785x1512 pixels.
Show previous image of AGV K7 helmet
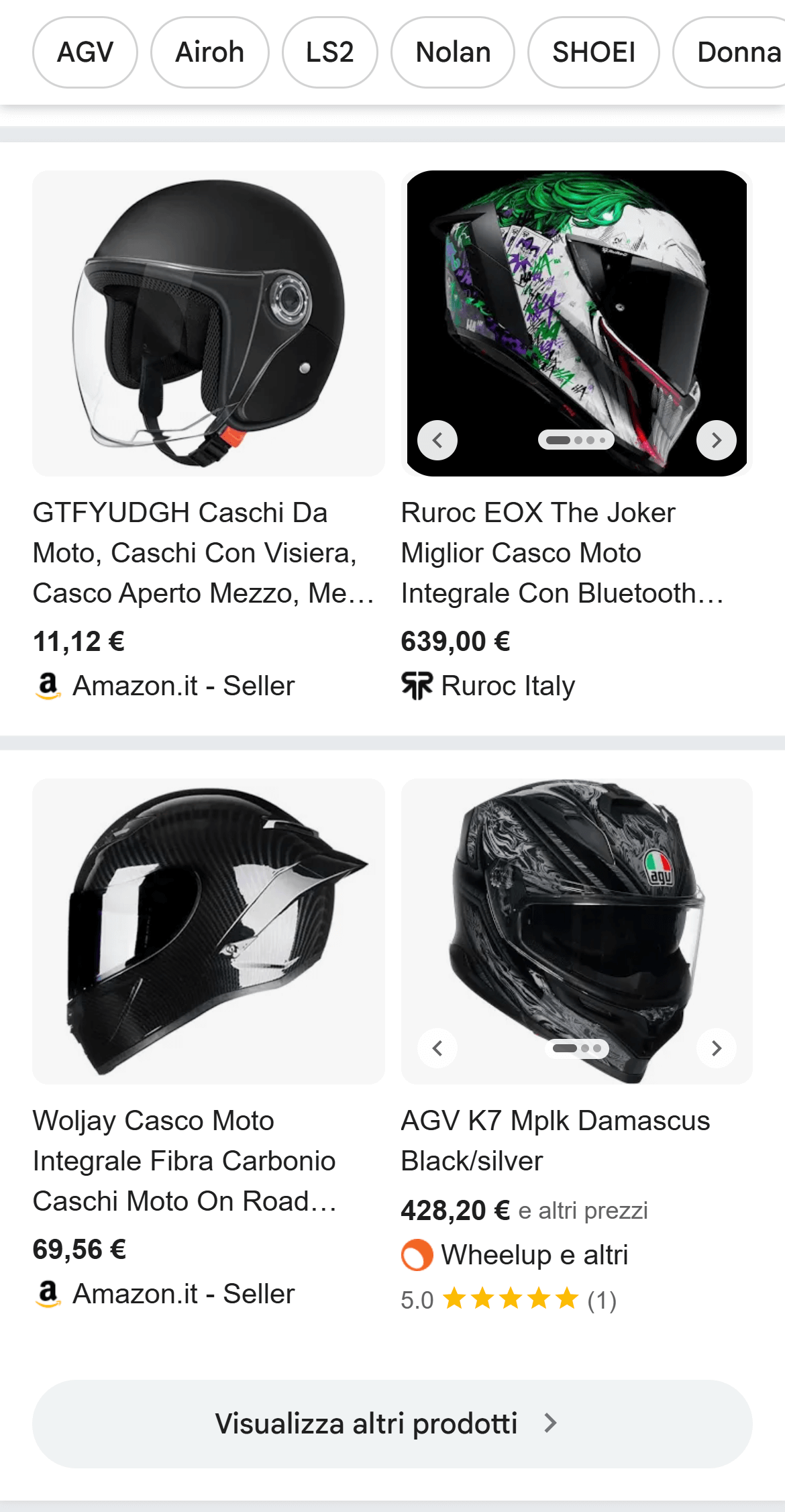437,1048
